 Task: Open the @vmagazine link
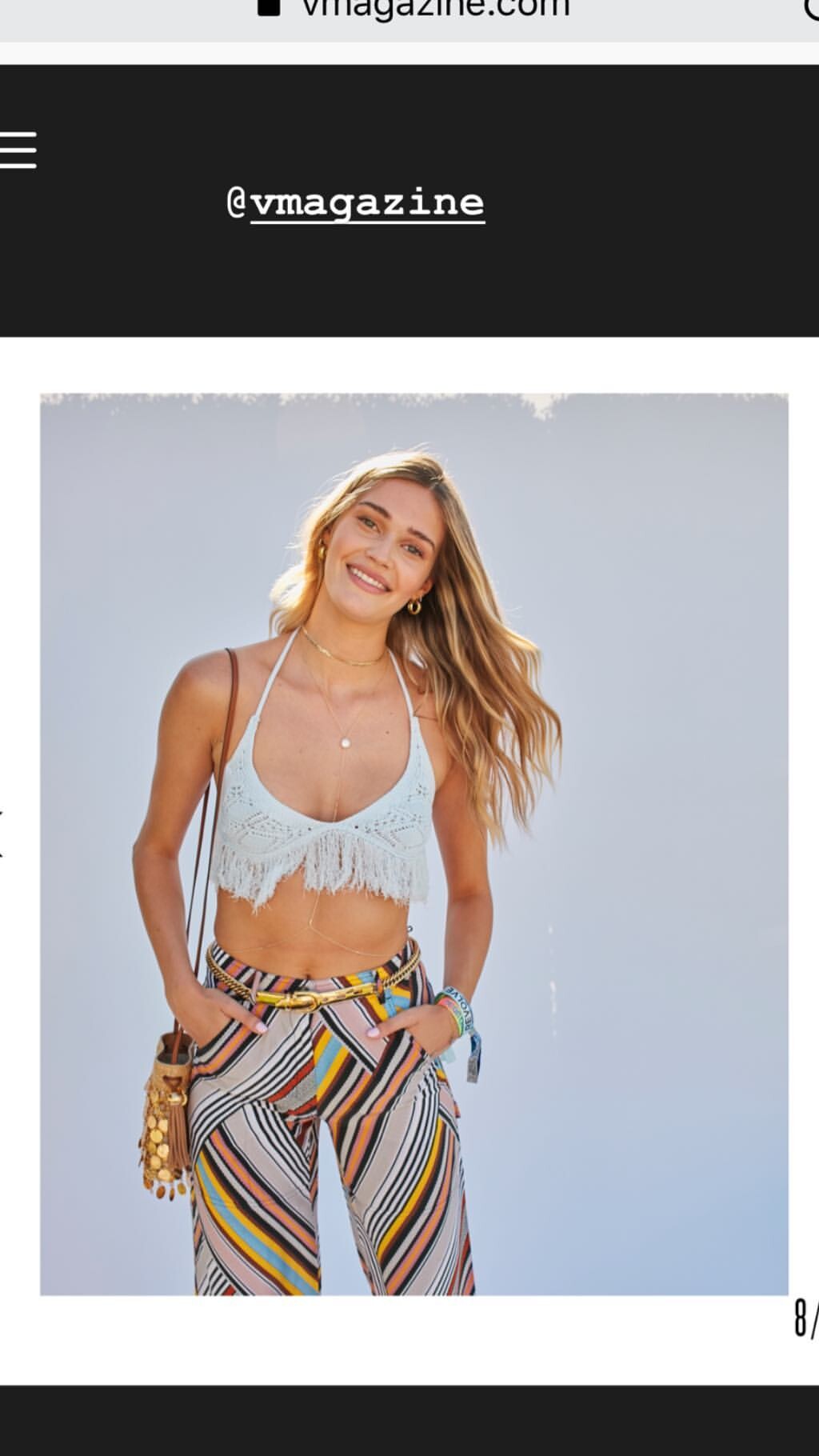(356, 202)
